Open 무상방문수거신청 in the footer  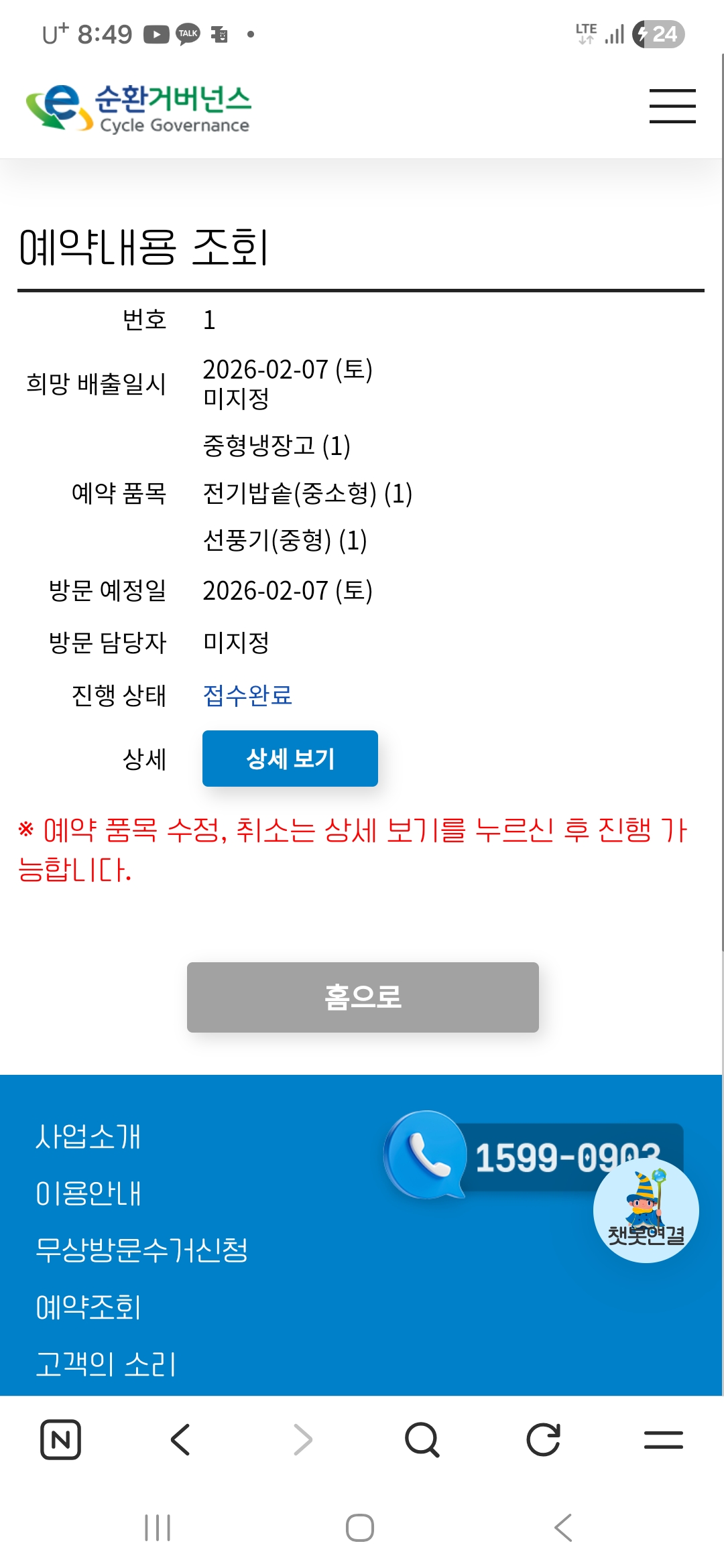[x=141, y=1250]
